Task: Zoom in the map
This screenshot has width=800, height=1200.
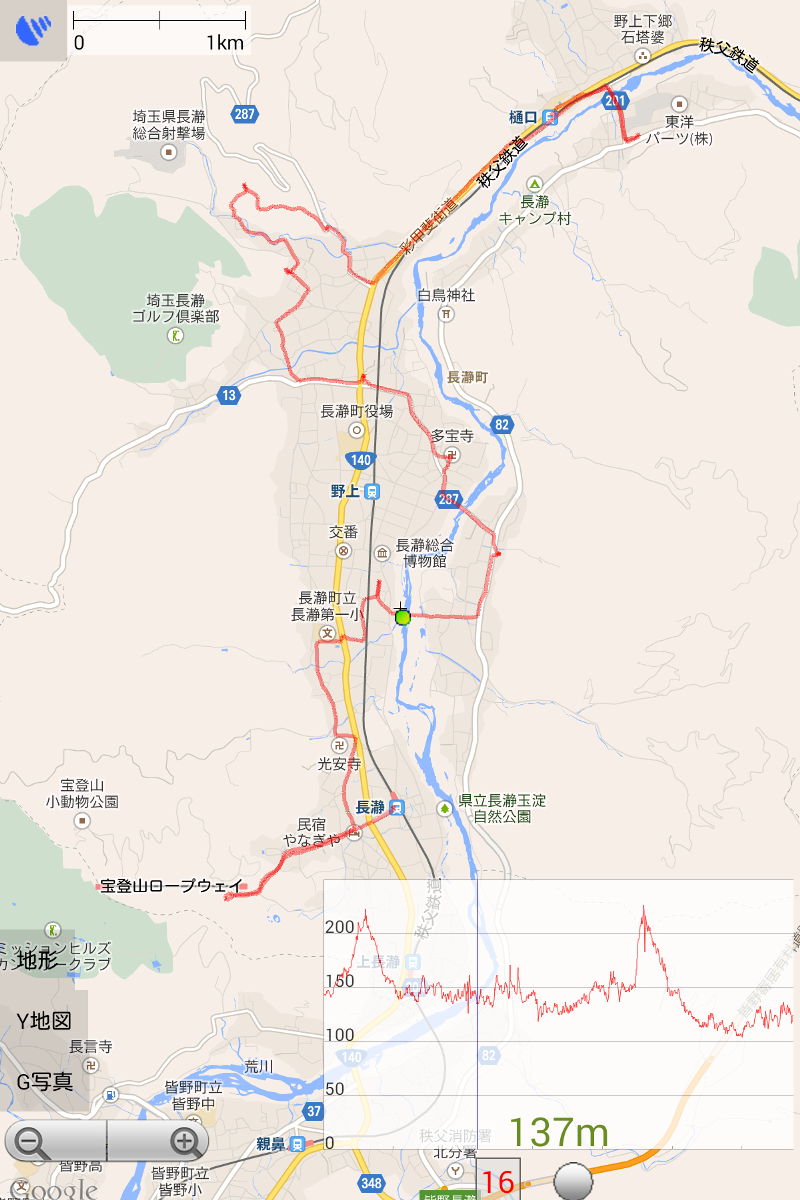Action: [183, 1141]
